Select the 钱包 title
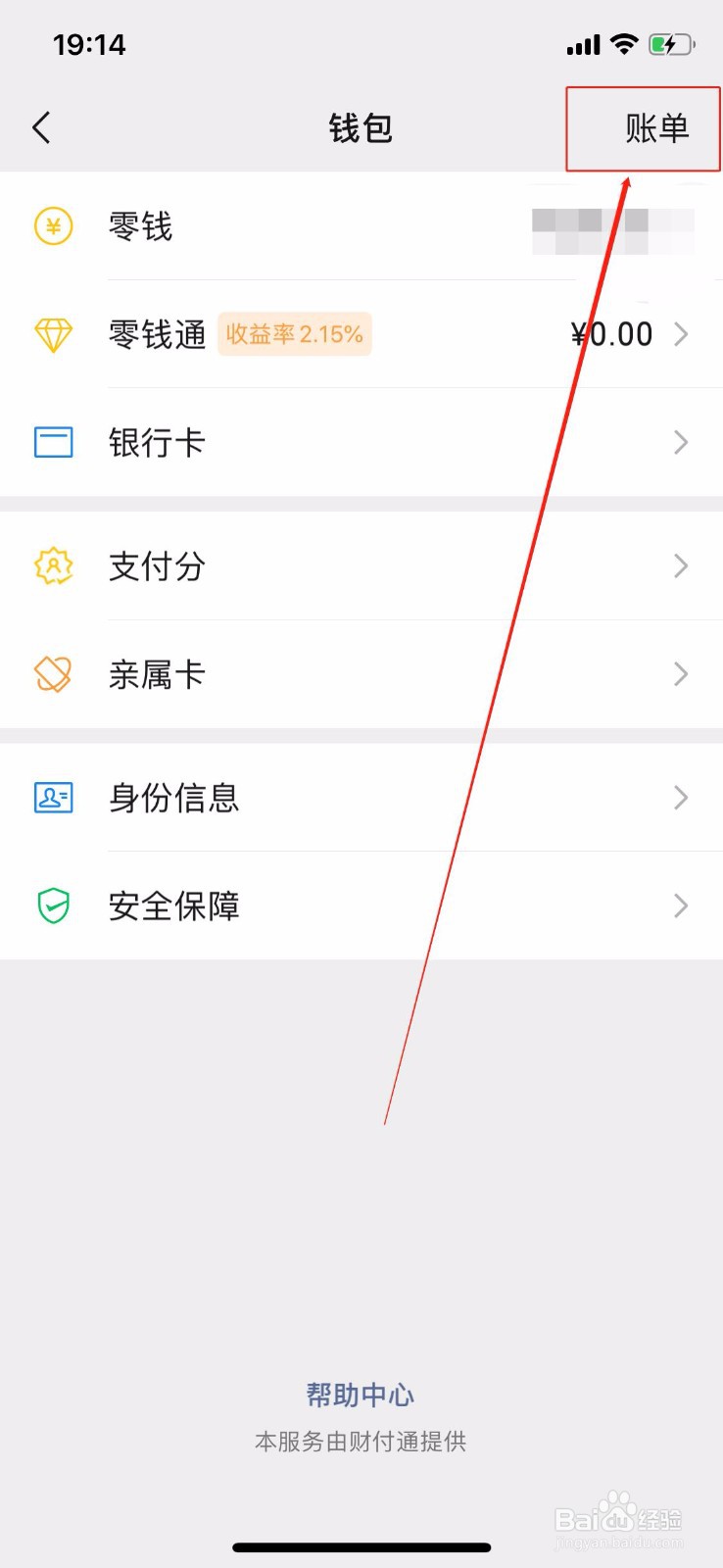Screen dimensions: 723x1568 click(361, 128)
